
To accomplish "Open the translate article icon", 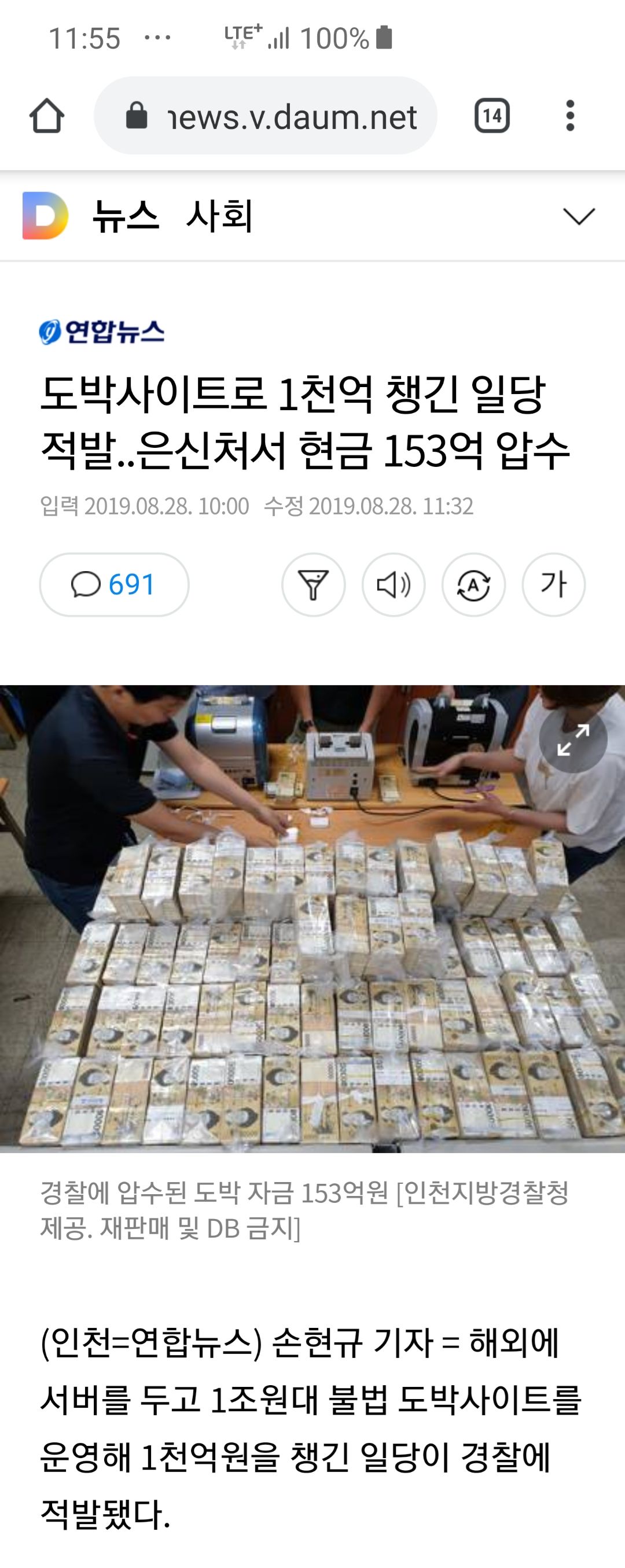I will pos(473,584).
